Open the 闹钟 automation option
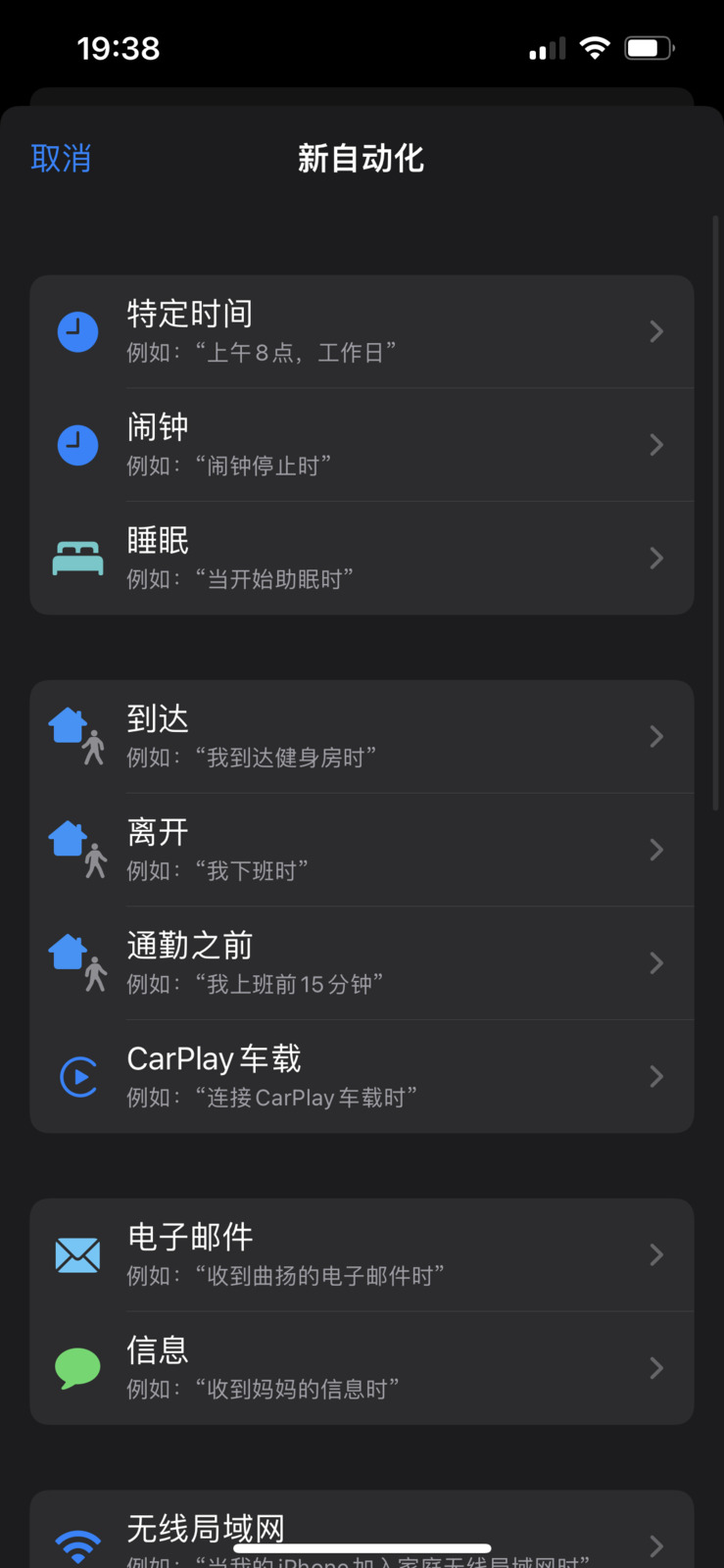 [x=362, y=444]
